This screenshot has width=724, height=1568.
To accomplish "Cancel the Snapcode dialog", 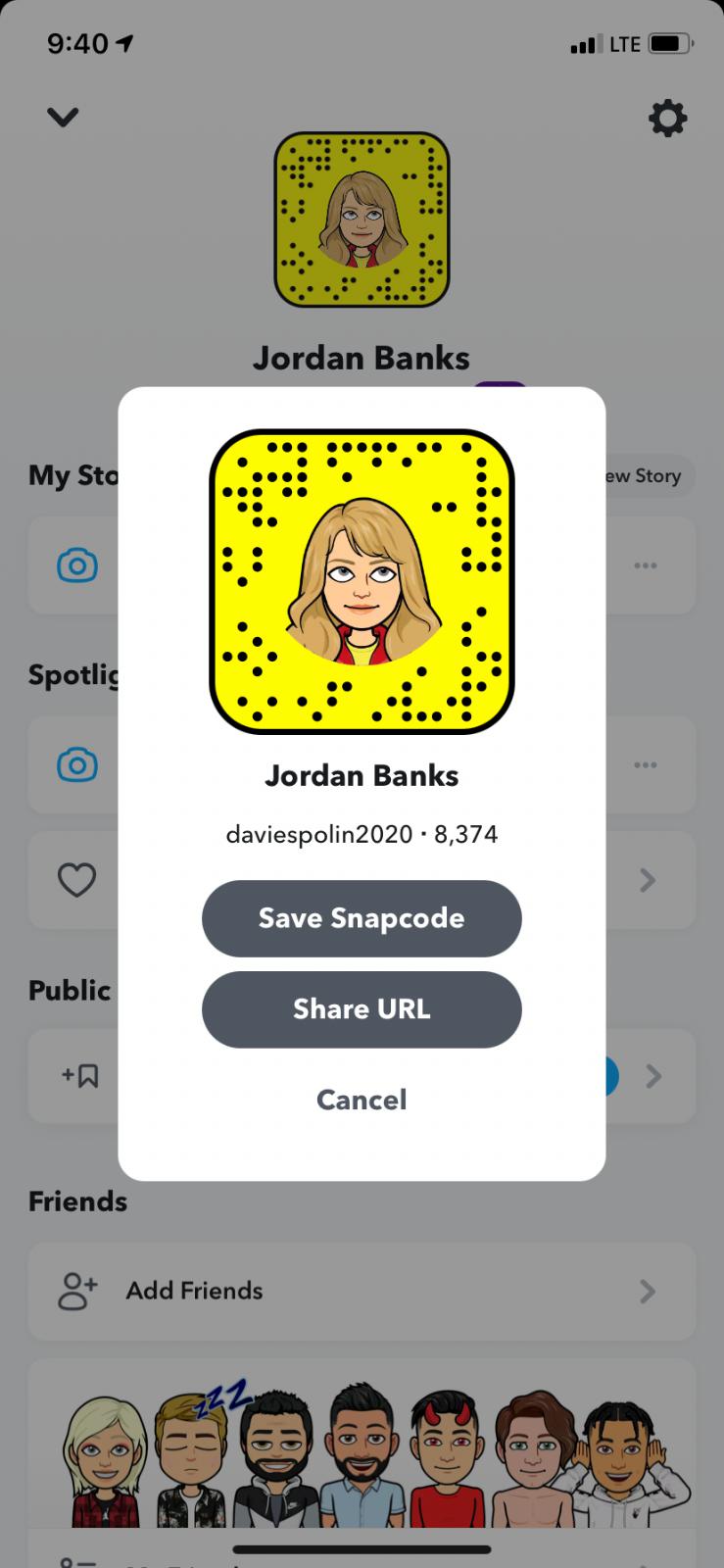I will 362,1100.
